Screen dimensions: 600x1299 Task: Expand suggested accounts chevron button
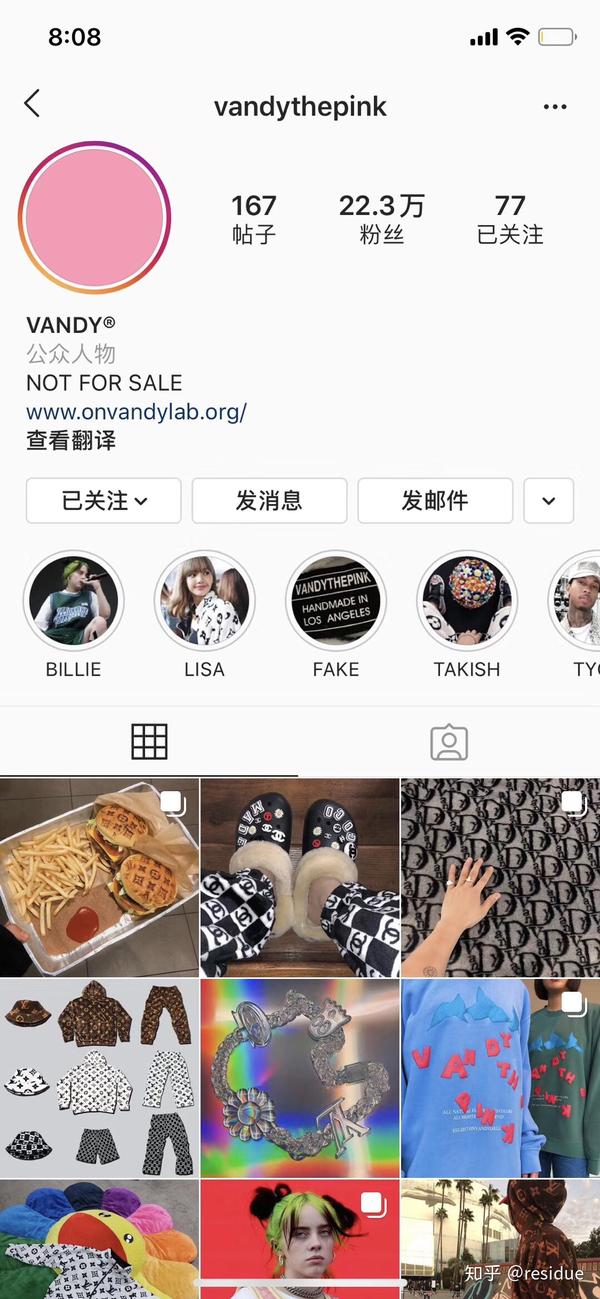(x=549, y=500)
